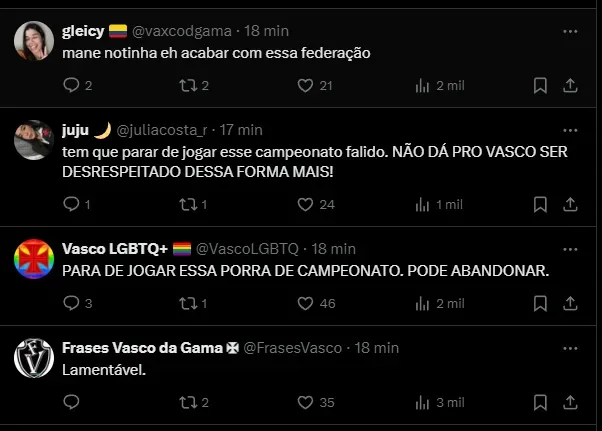
Task: View analytics of Vasco LGBTQ+ tweet
Action: [x=422, y=303]
